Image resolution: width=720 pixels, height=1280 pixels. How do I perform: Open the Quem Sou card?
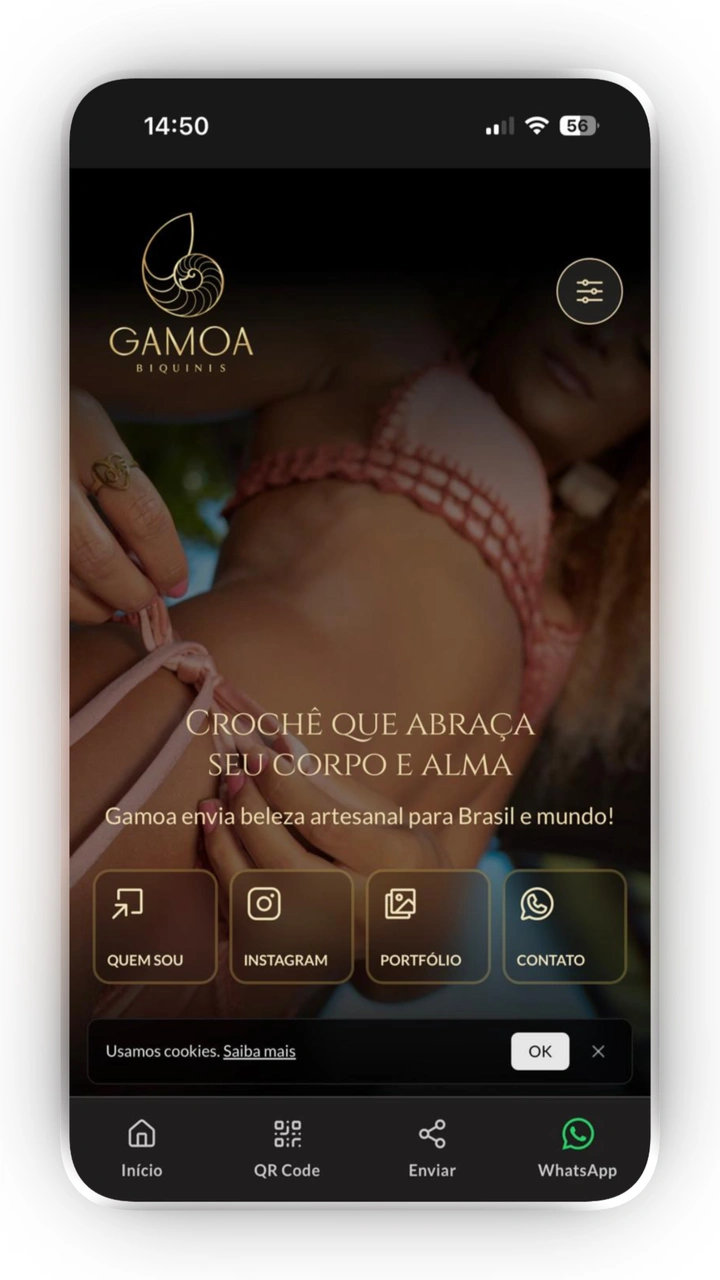[x=155, y=927]
